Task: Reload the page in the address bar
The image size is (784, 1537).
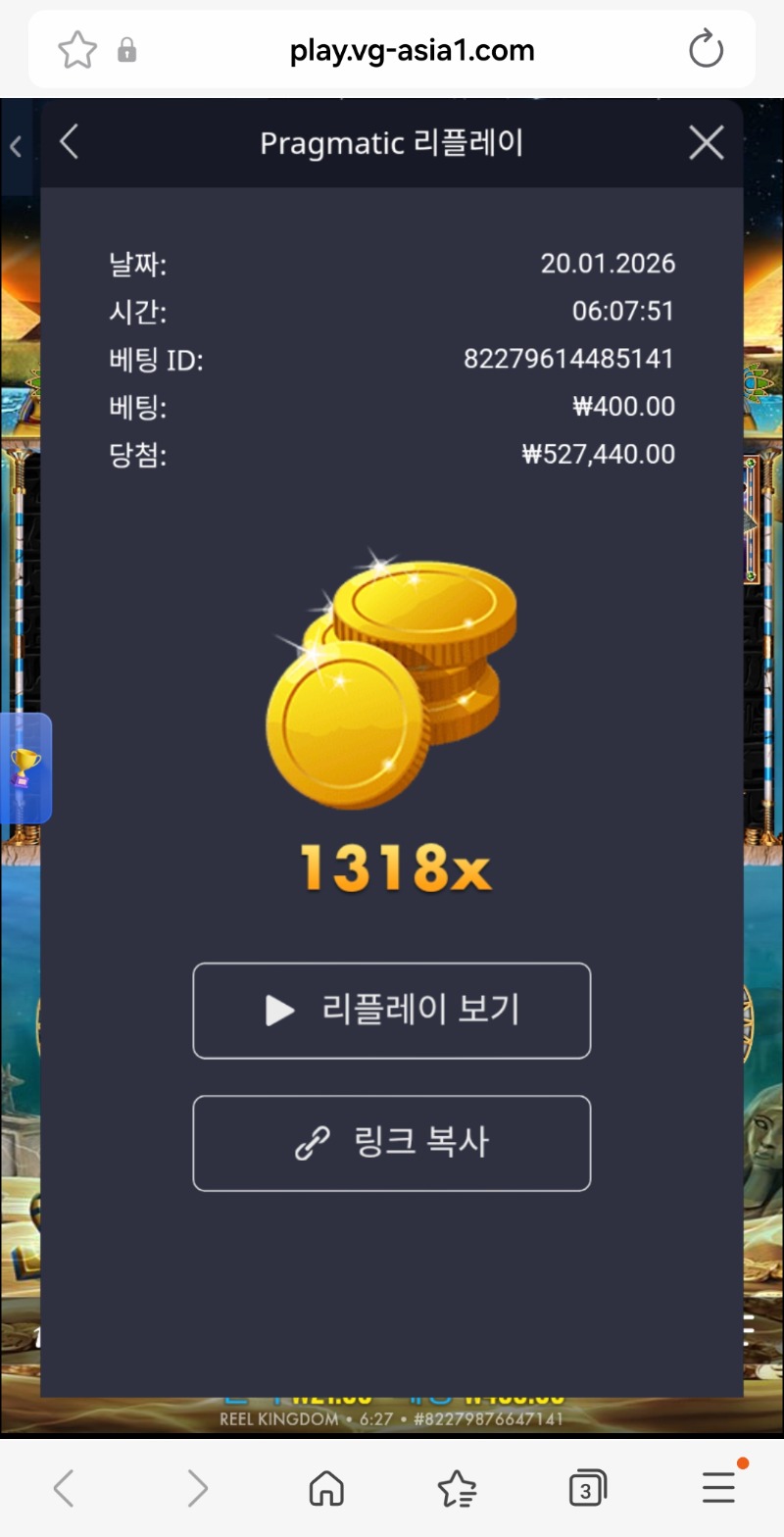Action: [x=706, y=50]
